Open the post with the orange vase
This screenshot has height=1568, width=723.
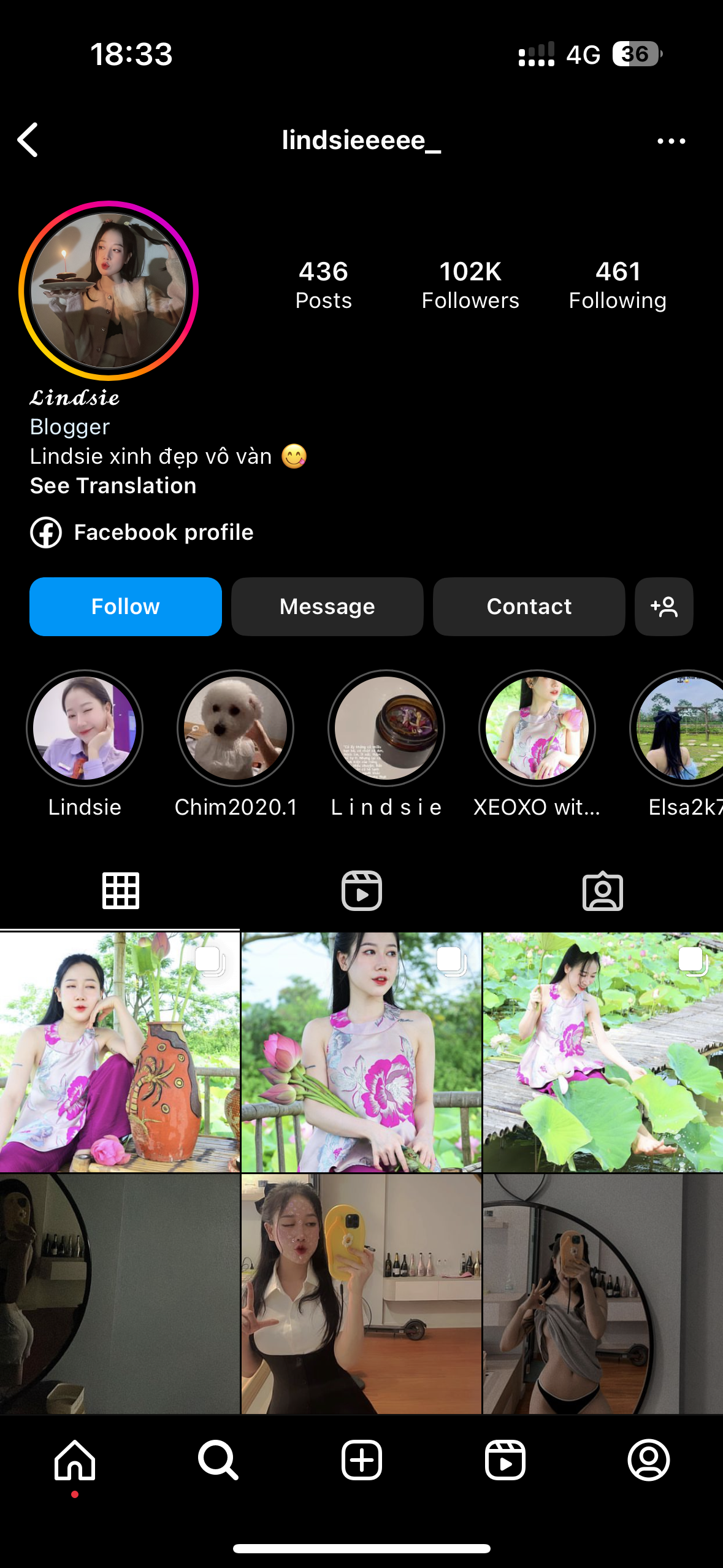[x=120, y=1052]
